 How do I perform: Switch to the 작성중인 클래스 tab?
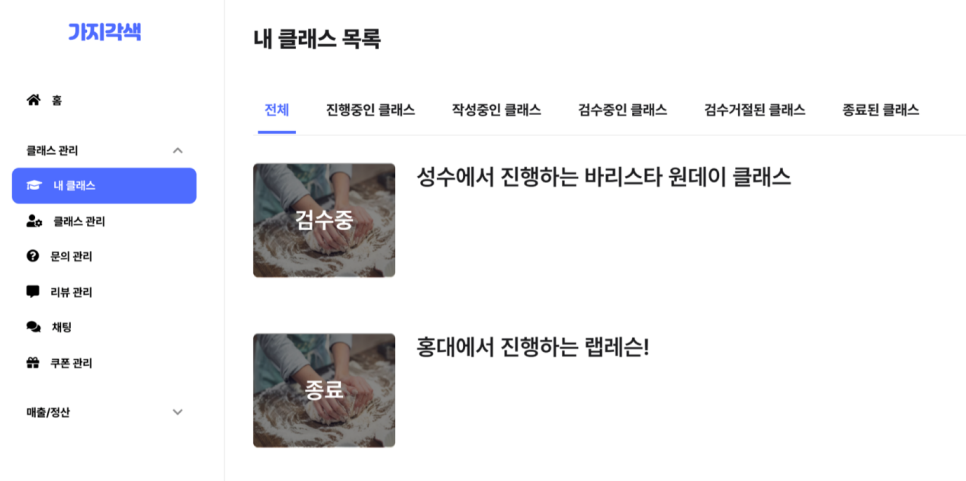[496, 110]
